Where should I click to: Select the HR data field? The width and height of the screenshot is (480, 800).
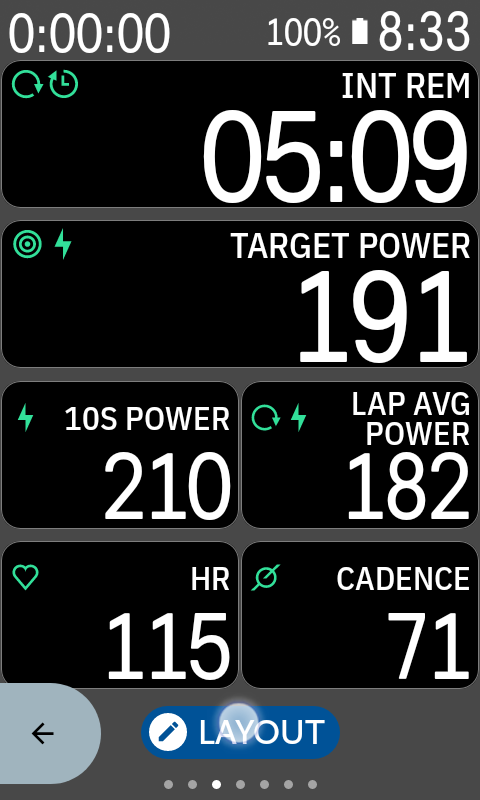tap(120, 615)
